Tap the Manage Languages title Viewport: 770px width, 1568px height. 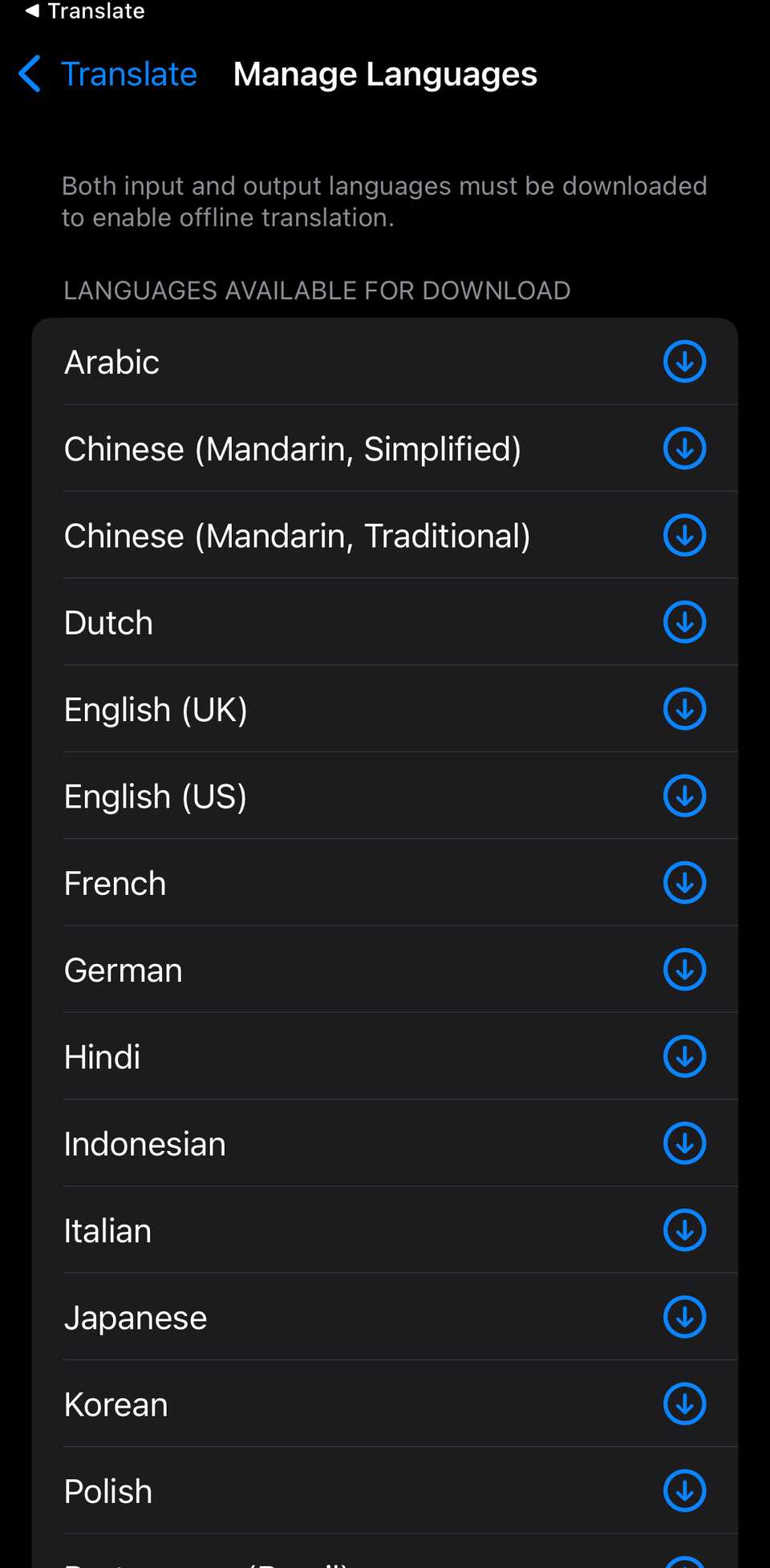click(386, 74)
